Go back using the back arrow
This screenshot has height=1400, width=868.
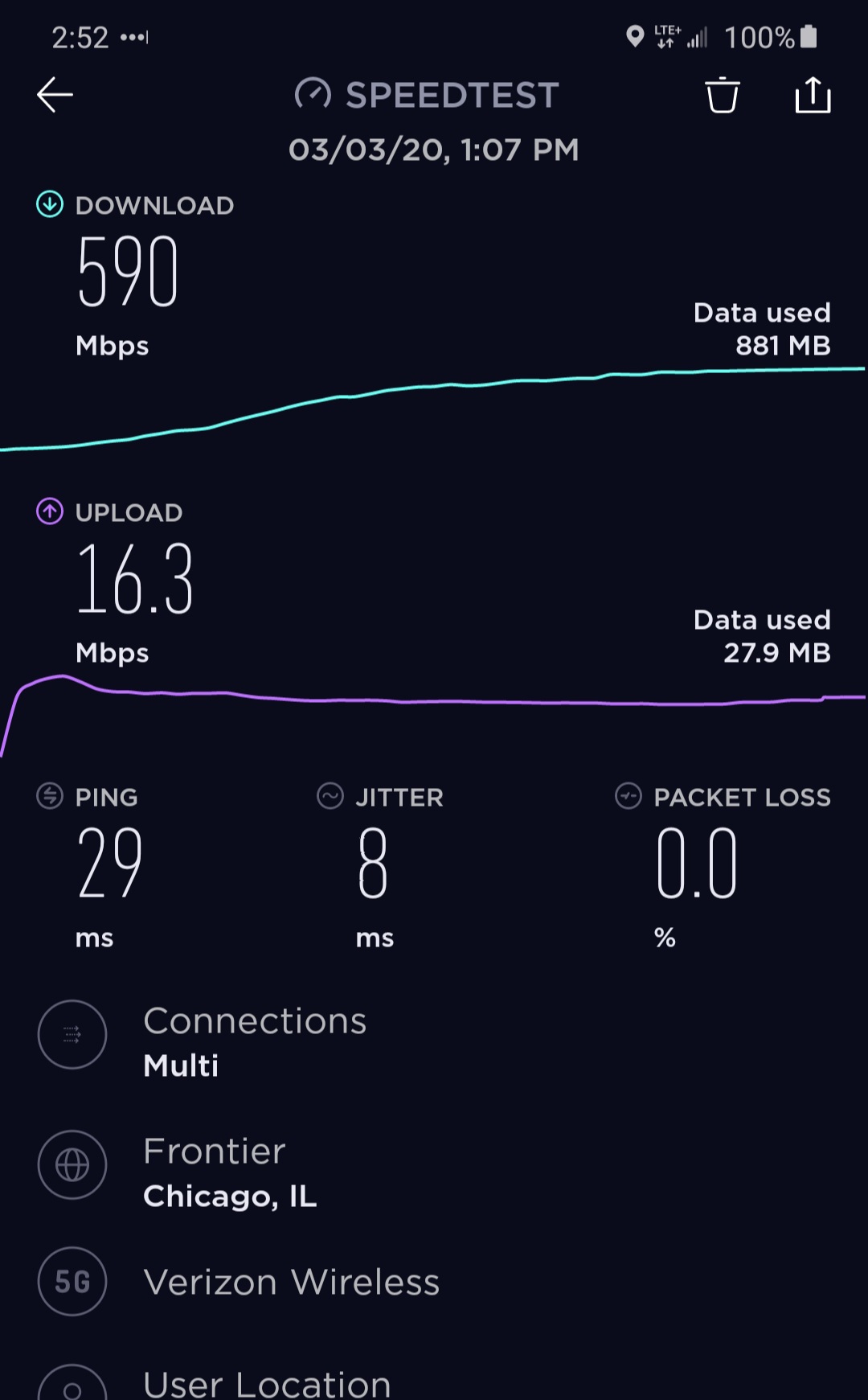click(x=55, y=95)
